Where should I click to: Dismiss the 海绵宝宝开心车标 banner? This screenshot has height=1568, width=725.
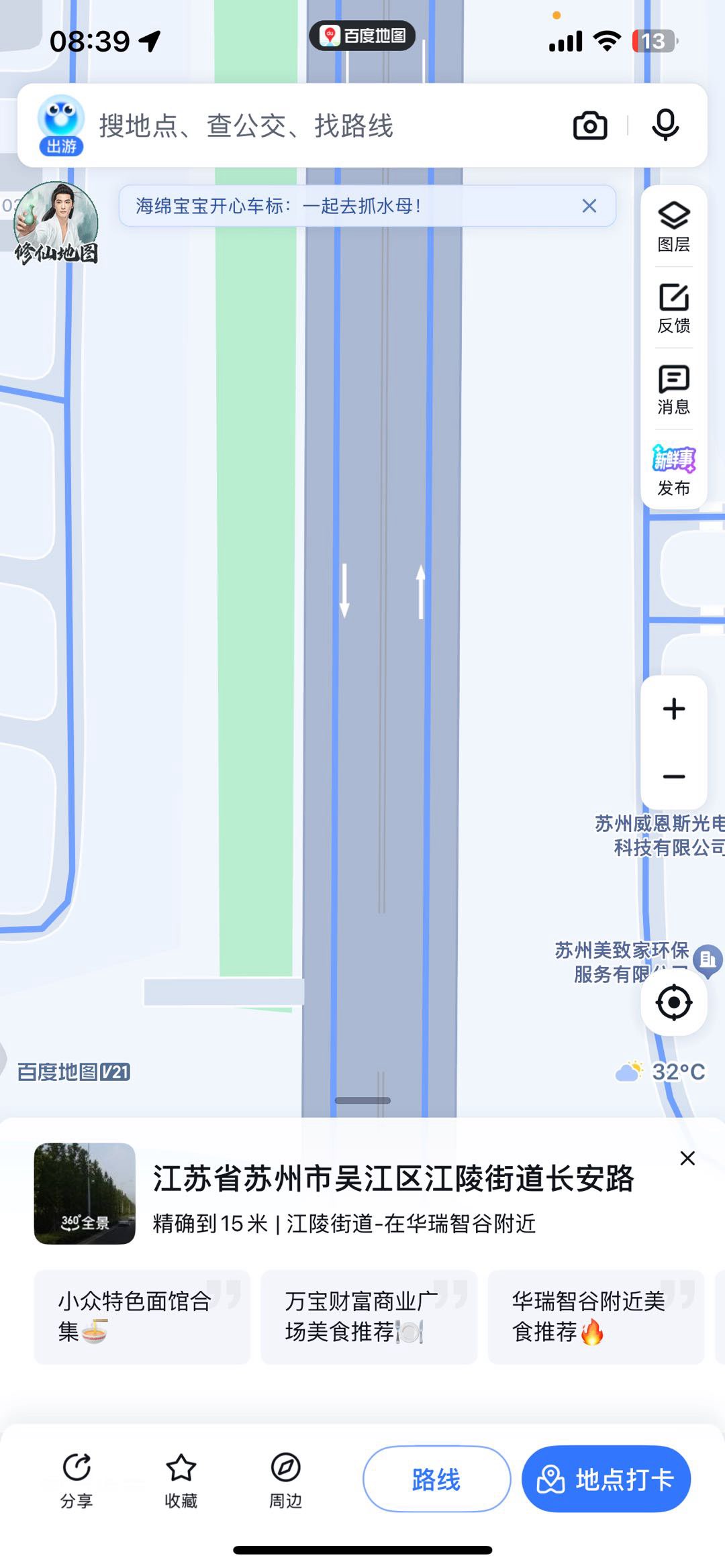589,206
